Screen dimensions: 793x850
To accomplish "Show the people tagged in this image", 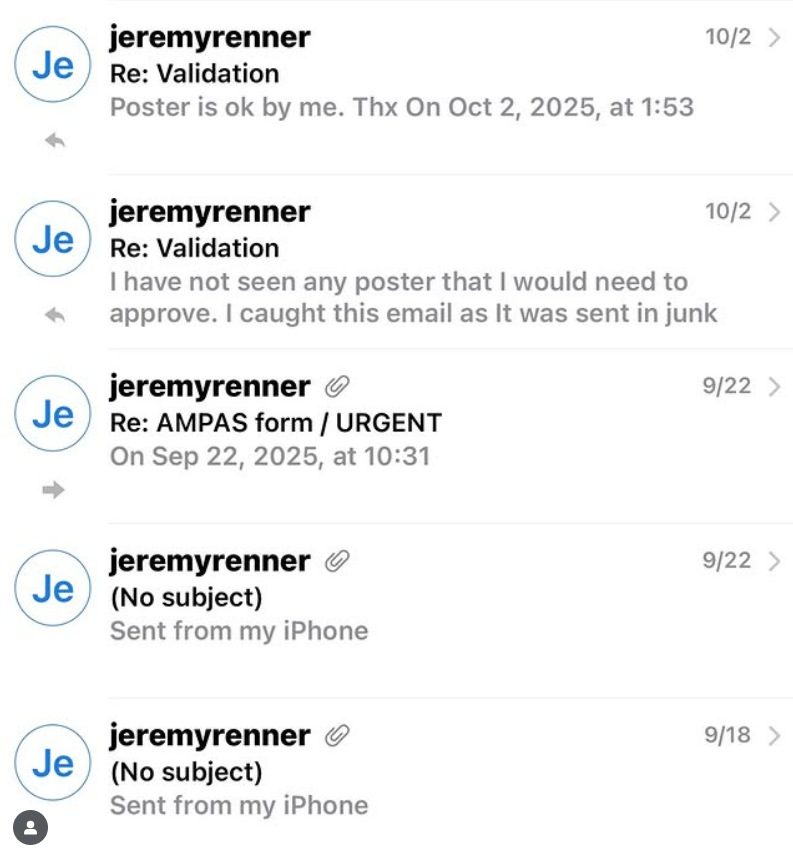I will point(31,827).
